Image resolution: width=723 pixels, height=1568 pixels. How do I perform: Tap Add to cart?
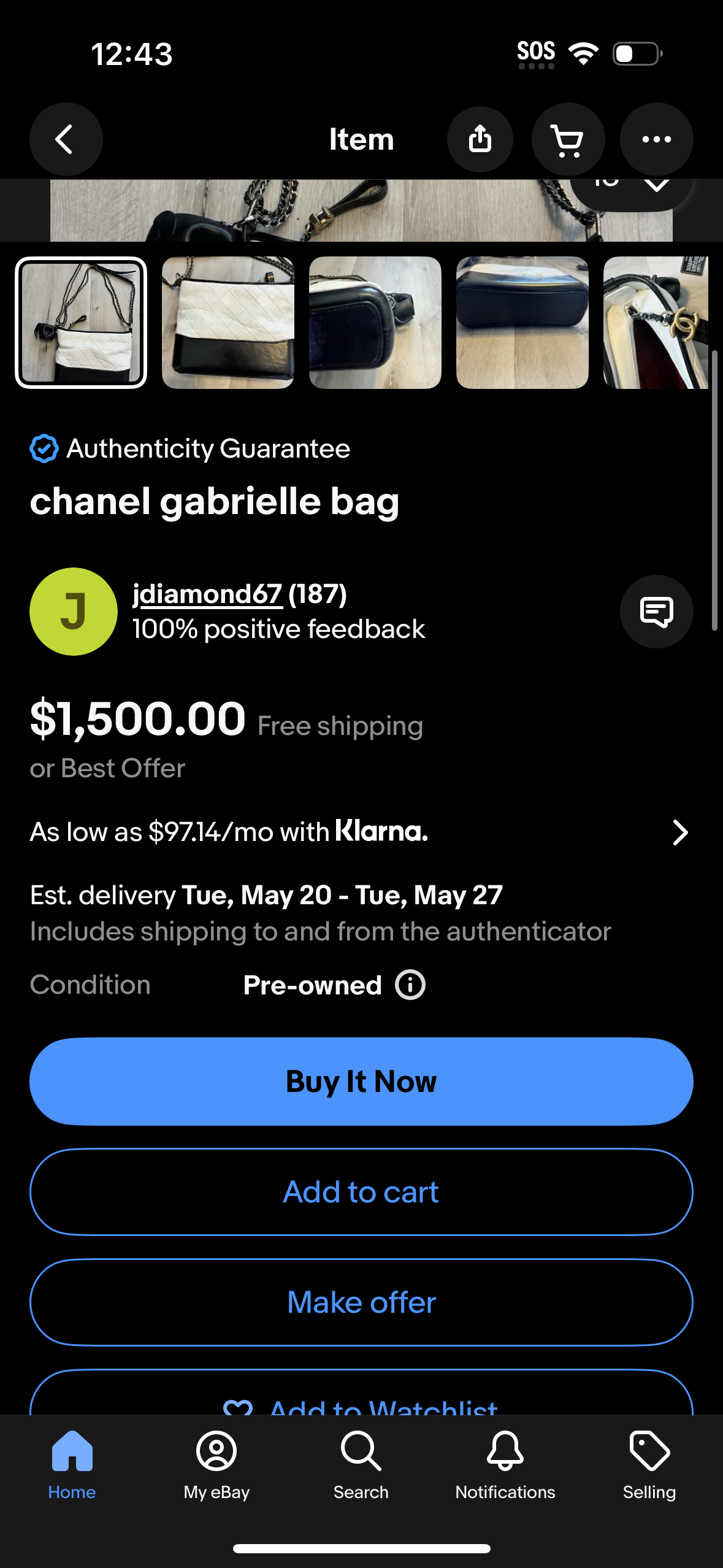point(361,1191)
